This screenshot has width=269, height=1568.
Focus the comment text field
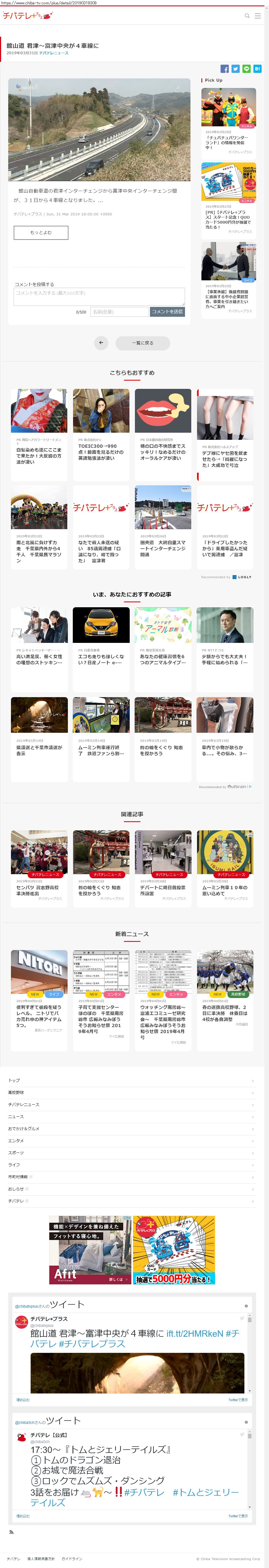[x=99, y=297]
